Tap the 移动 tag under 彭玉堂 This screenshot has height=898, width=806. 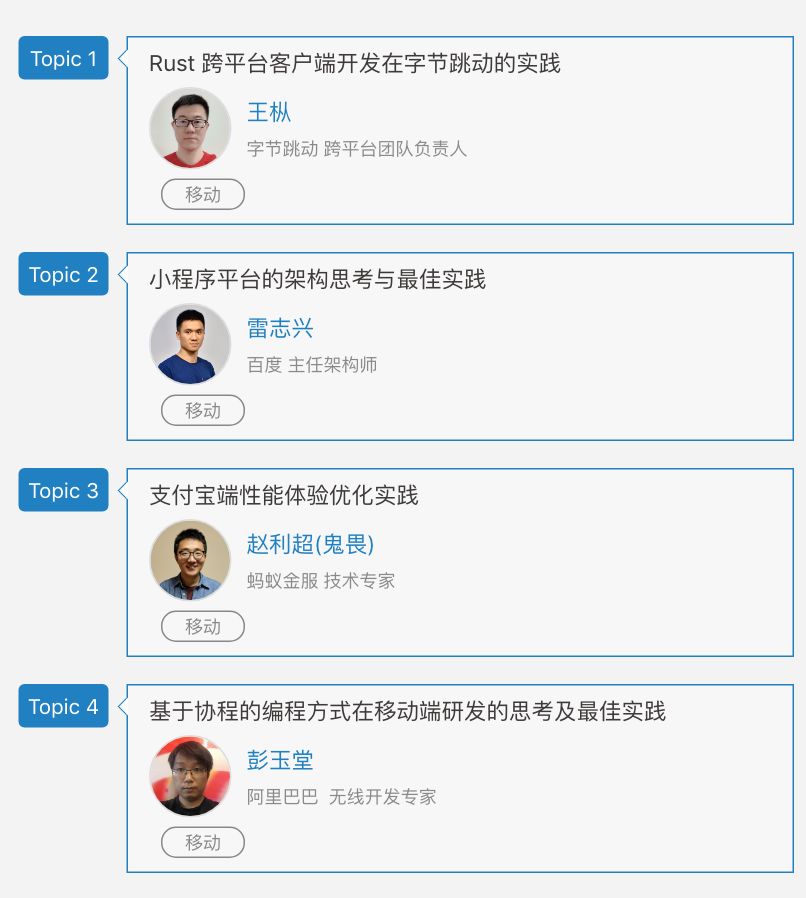(203, 842)
